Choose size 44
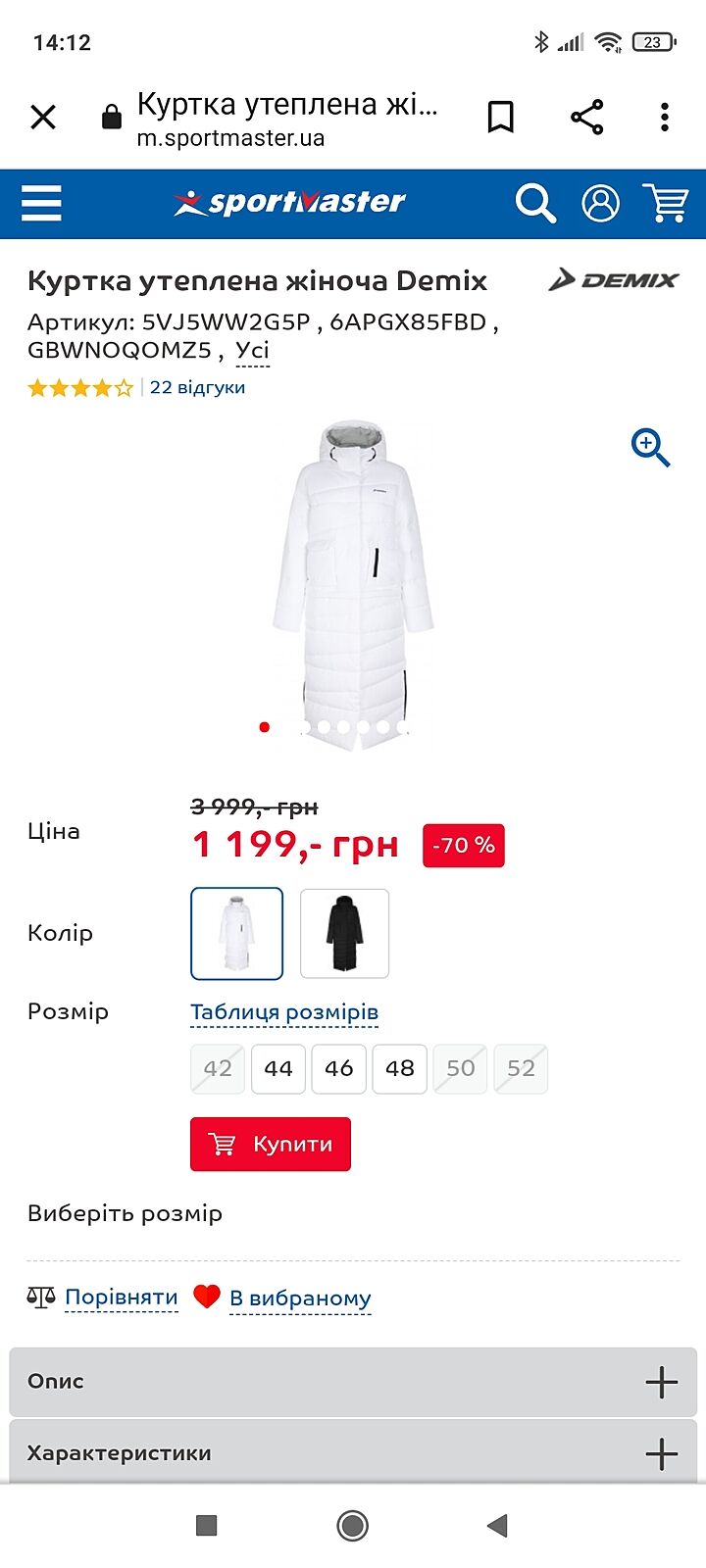706x1568 pixels. (278, 1068)
